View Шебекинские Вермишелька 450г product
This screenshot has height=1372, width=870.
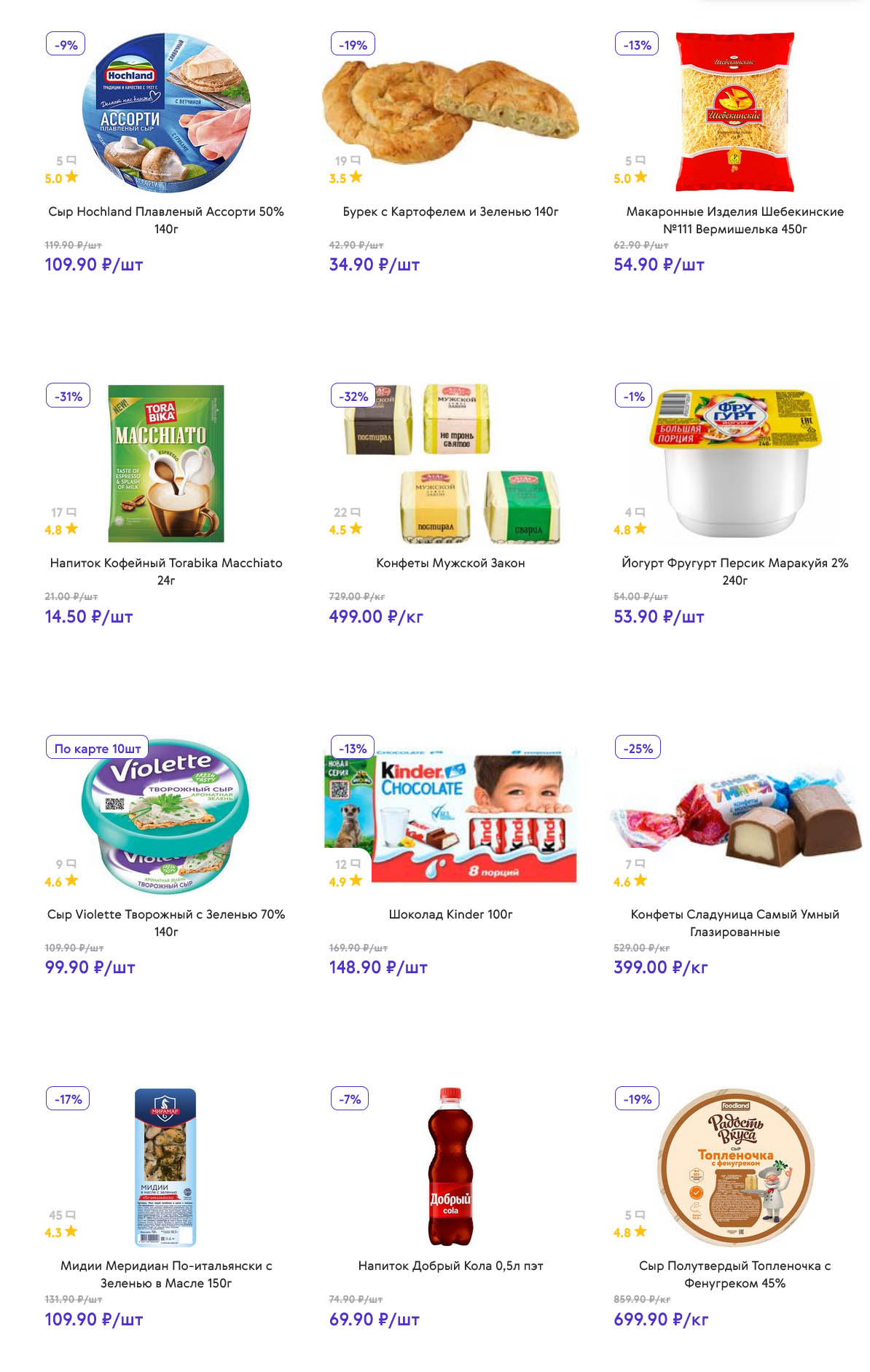tap(734, 113)
